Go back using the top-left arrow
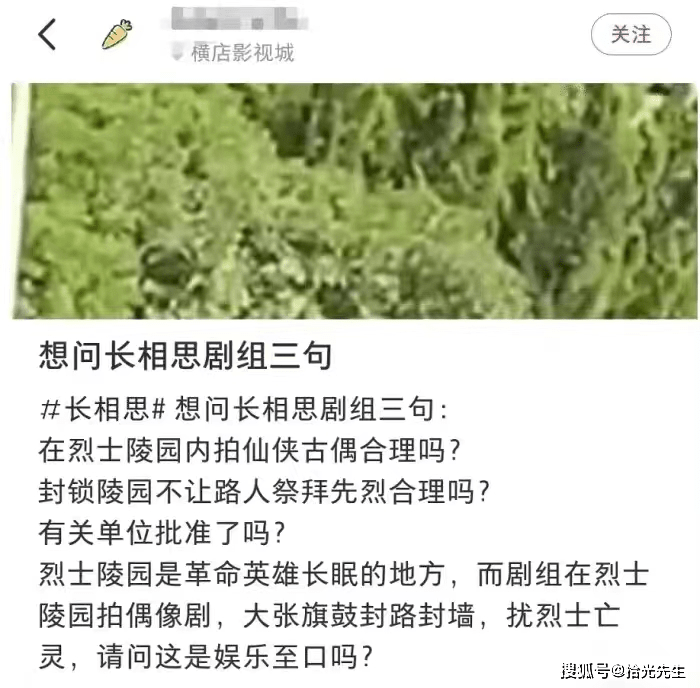 (x=47, y=35)
